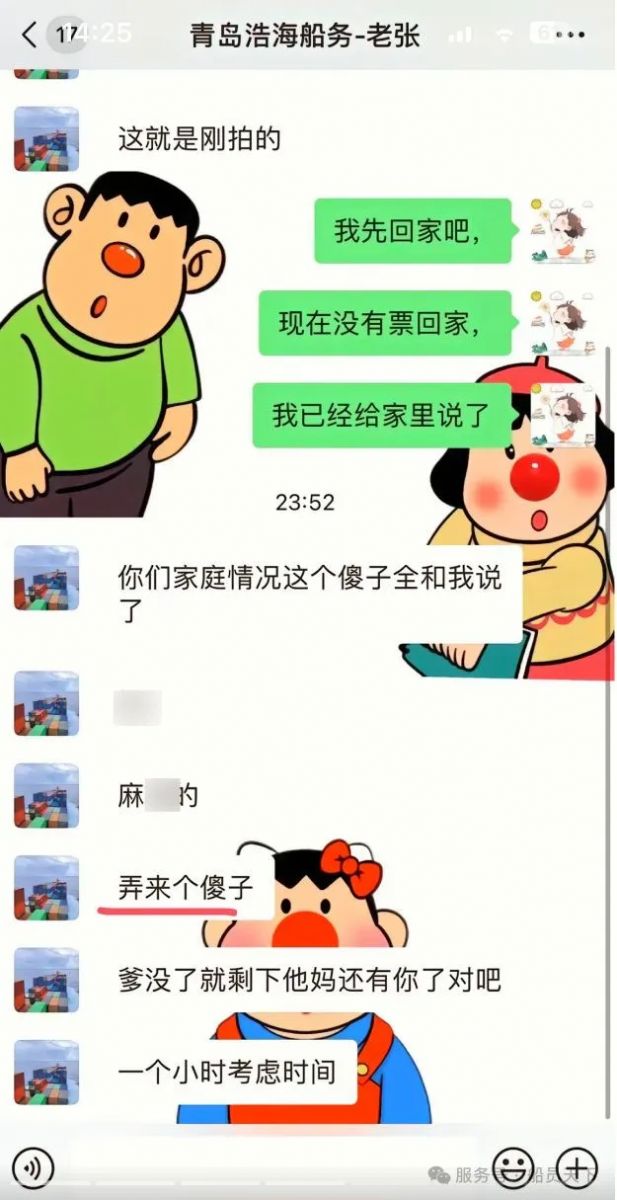This screenshot has width=617, height=1200.
Task: Open sender's avatar beside 这就是刚拍的
Action: coord(46,139)
